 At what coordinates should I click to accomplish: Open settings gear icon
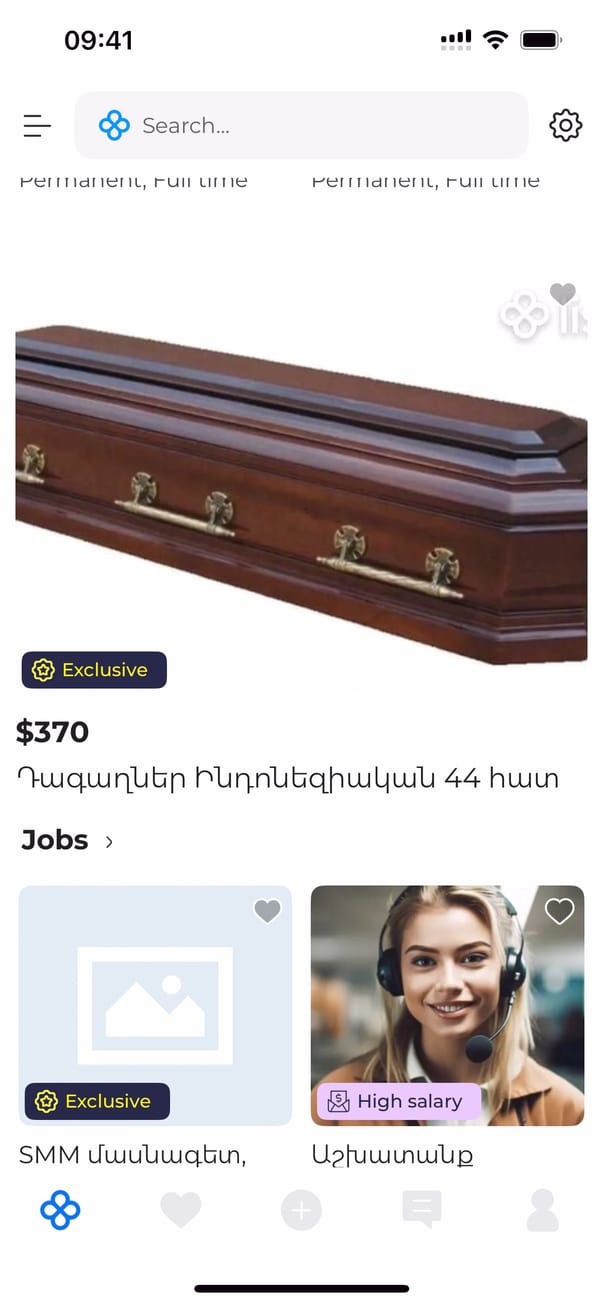565,125
